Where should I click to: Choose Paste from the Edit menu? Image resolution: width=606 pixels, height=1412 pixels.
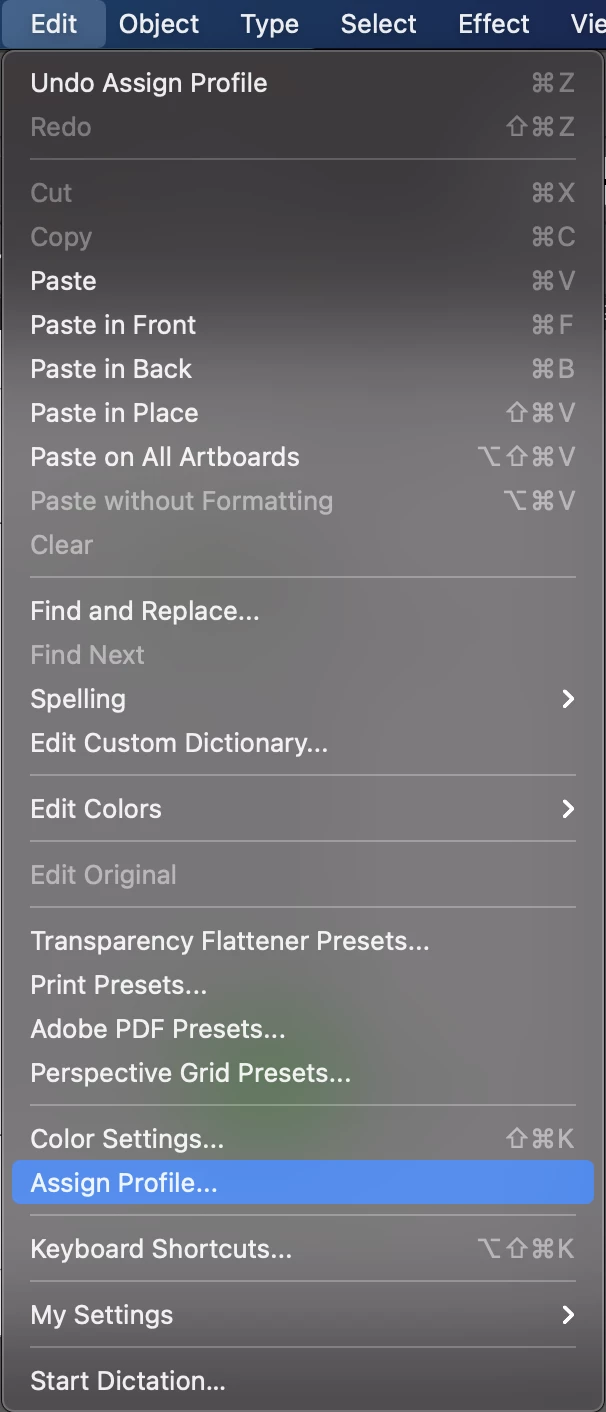coord(64,281)
